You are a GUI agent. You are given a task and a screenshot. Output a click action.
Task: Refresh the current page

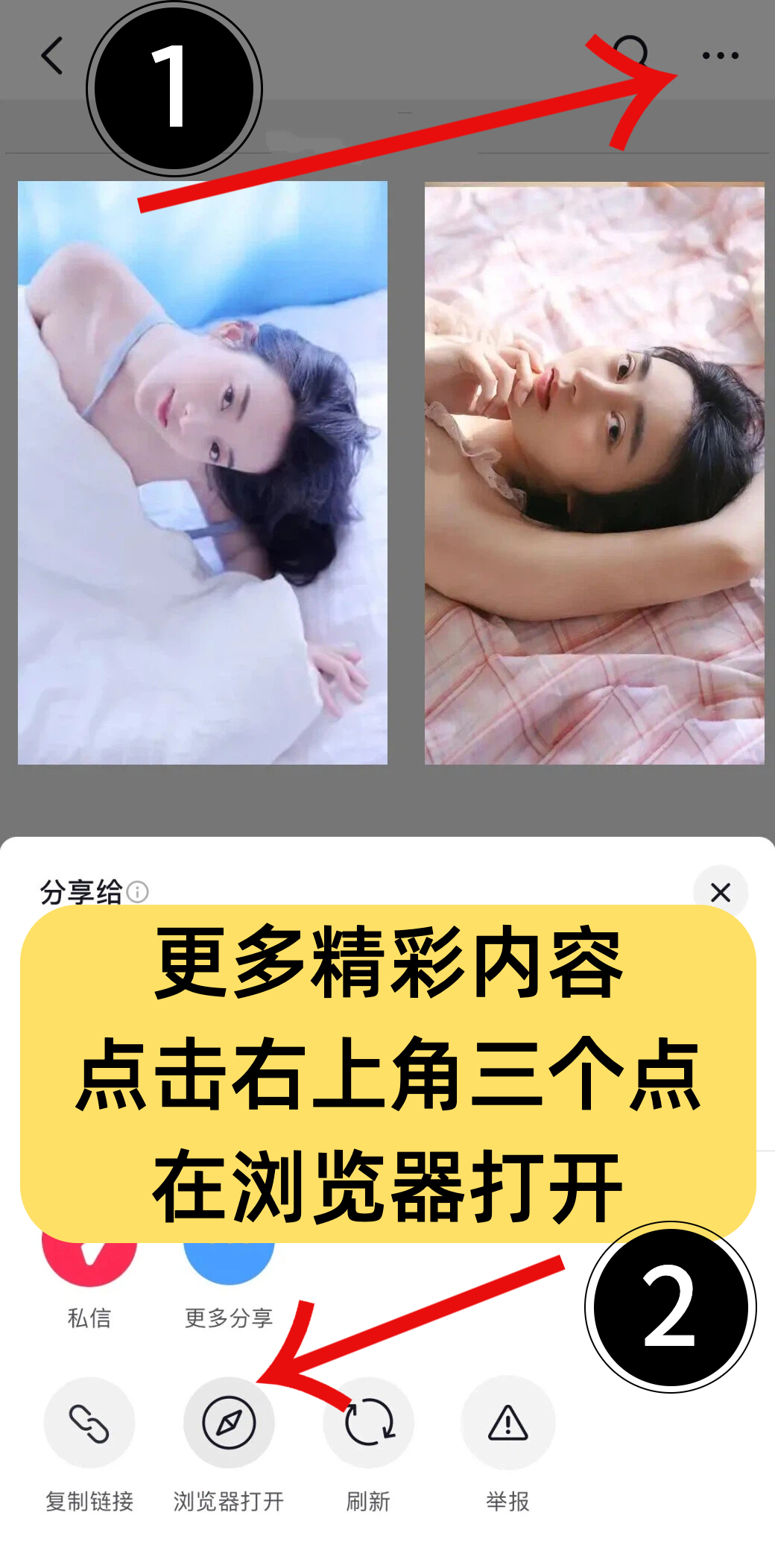[367, 1423]
